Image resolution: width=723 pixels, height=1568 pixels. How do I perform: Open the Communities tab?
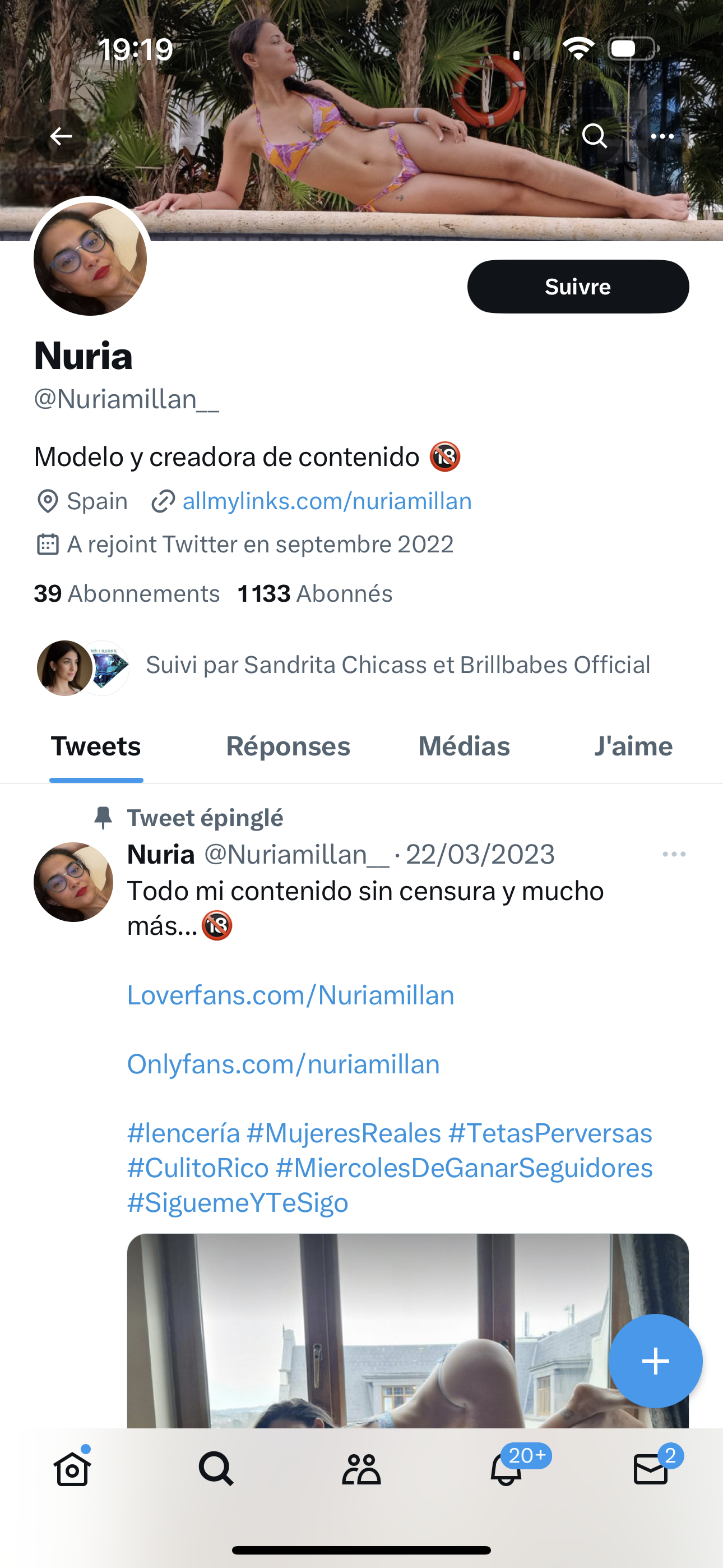coord(361,1469)
